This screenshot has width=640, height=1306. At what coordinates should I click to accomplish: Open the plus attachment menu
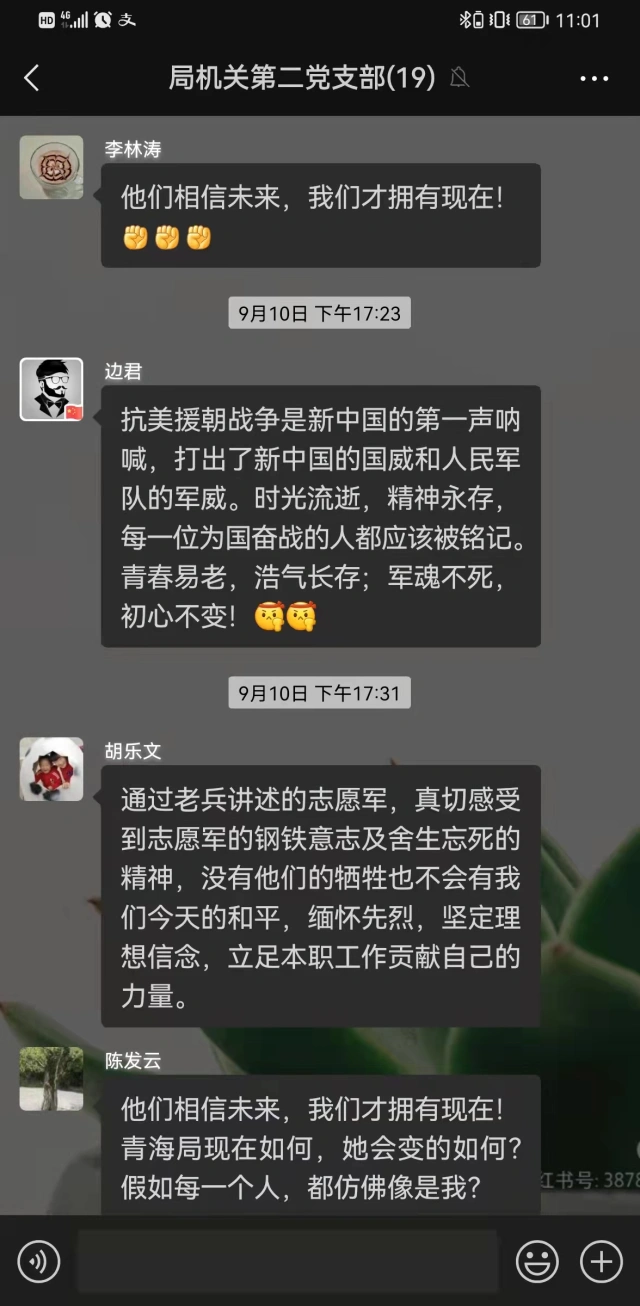(601, 1262)
